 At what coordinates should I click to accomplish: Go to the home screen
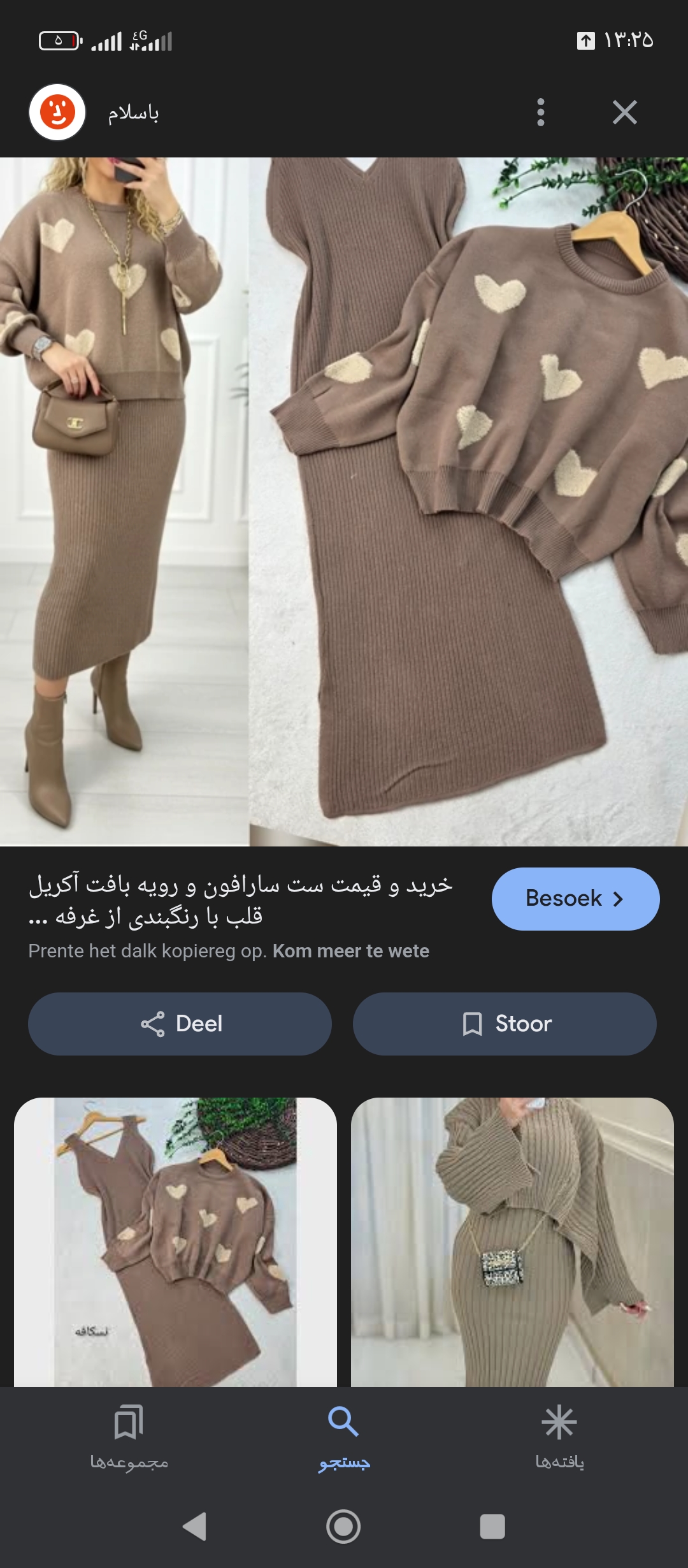pos(343,1527)
